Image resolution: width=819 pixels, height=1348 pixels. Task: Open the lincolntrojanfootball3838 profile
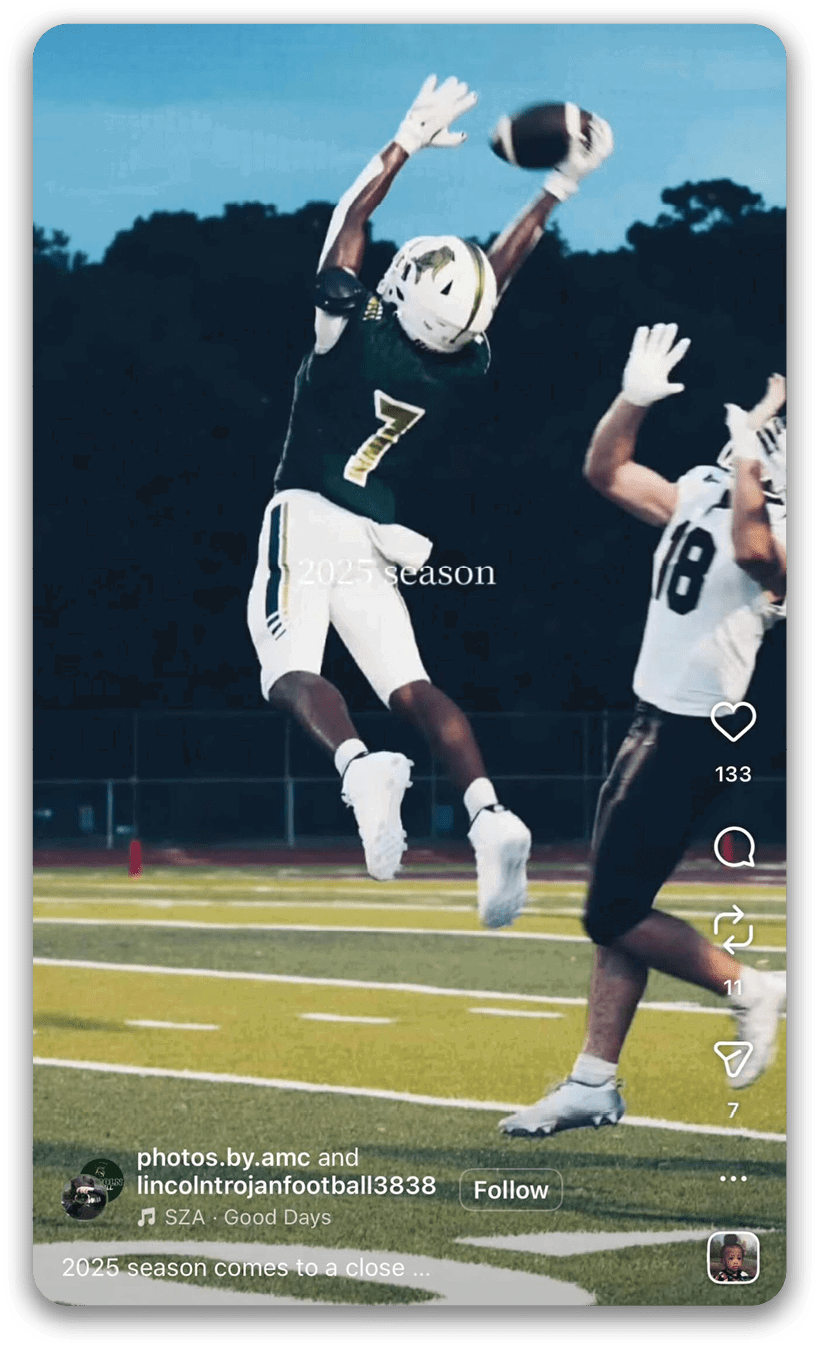[x=286, y=1186]
